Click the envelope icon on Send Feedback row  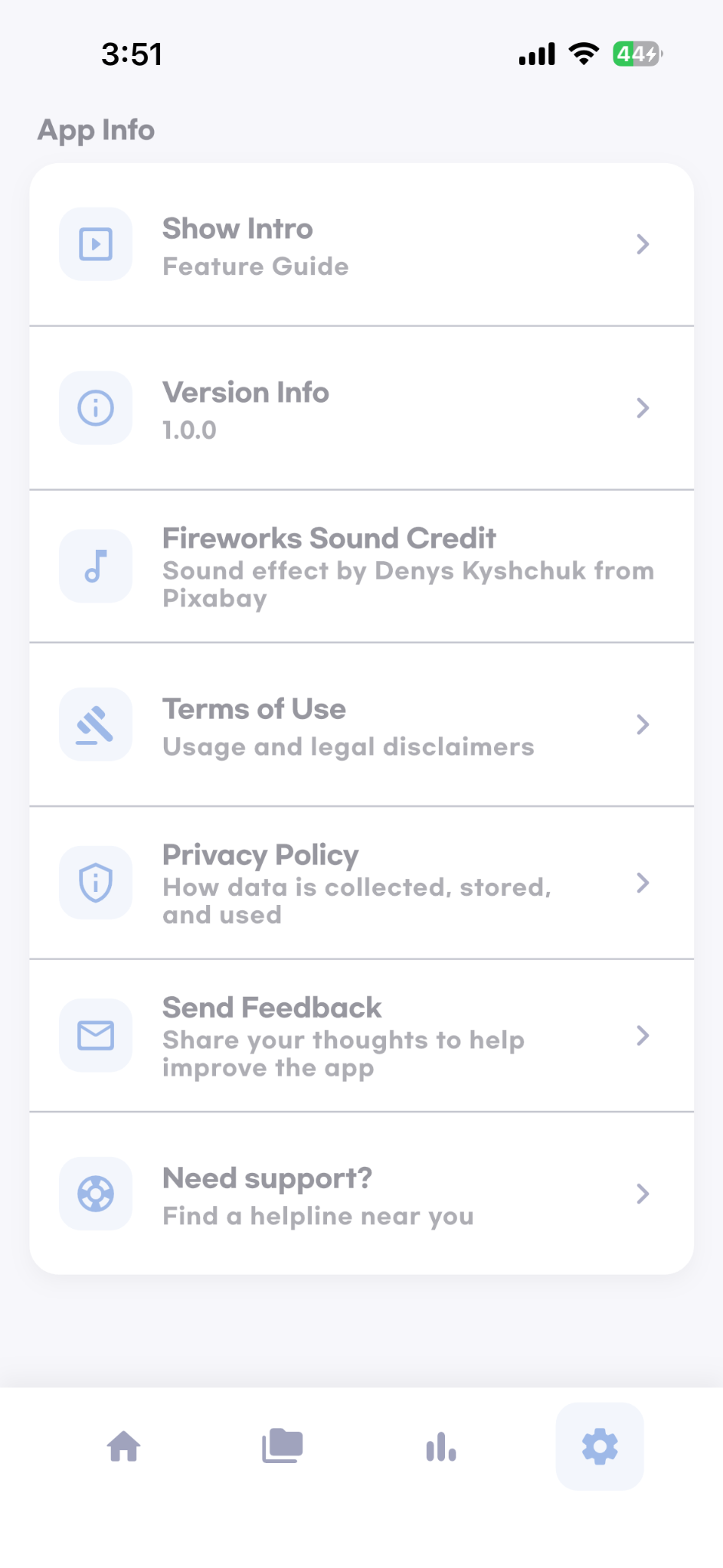(x=95, y=1036)
